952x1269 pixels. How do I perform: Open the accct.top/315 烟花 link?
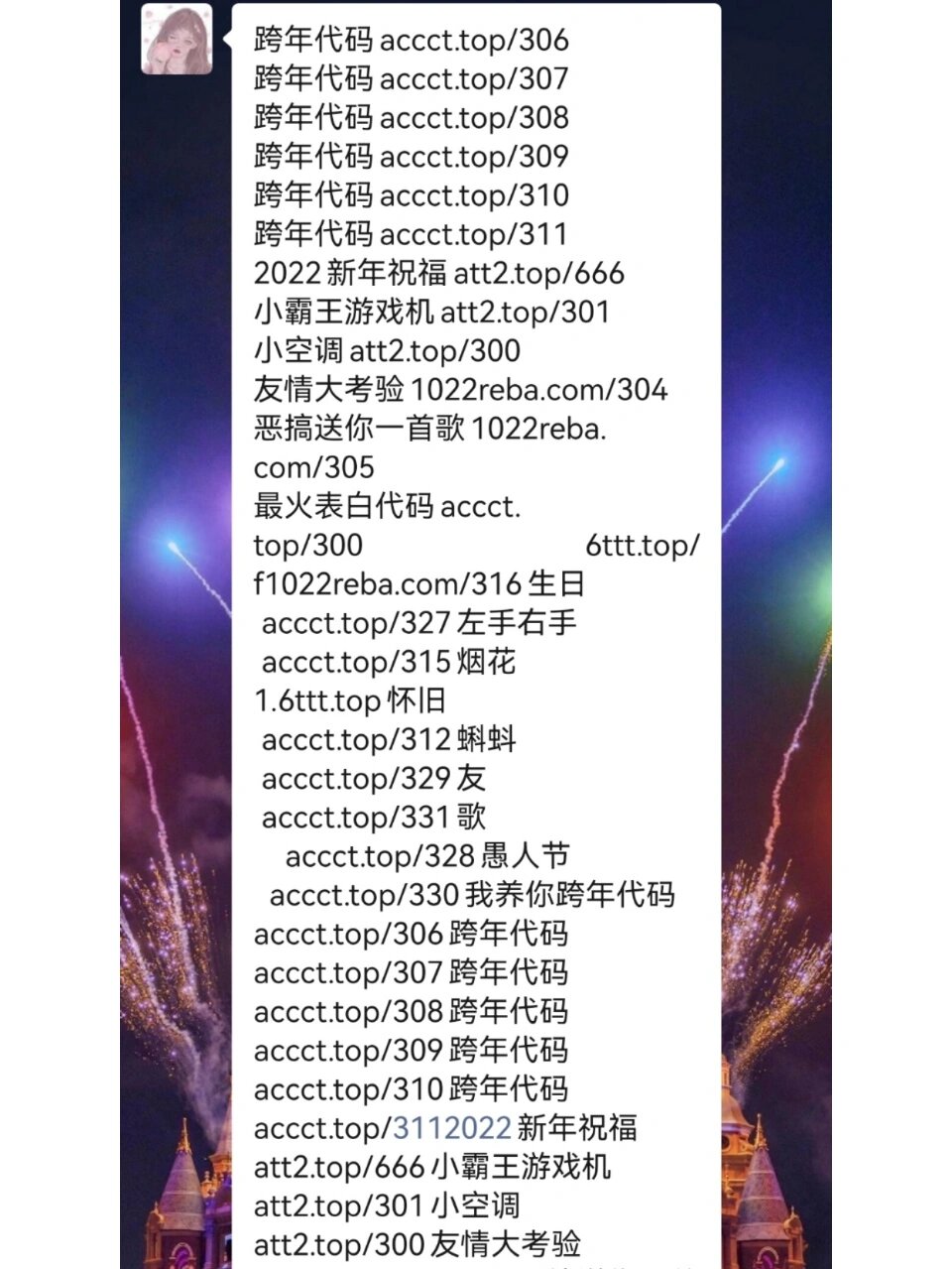[389, 662]
